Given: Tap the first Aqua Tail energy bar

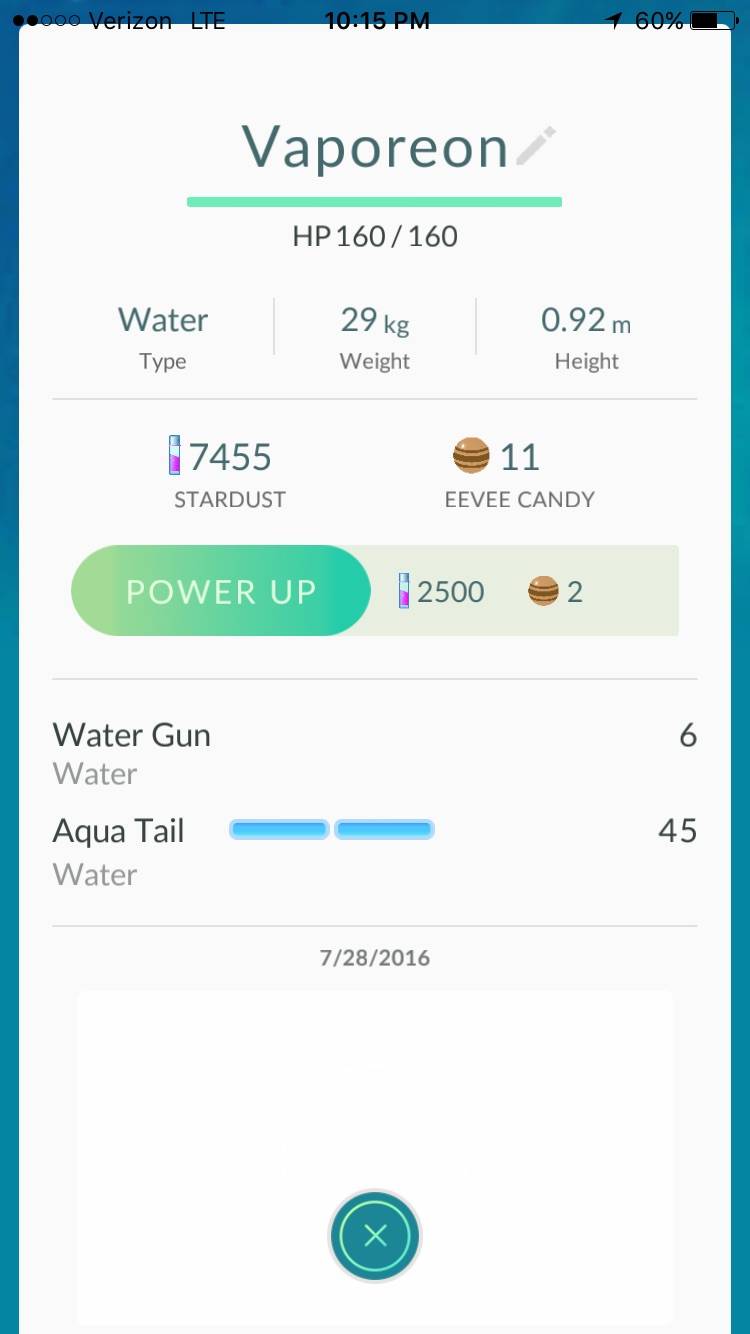Looking at the screenshot, I should coord(278,829).
